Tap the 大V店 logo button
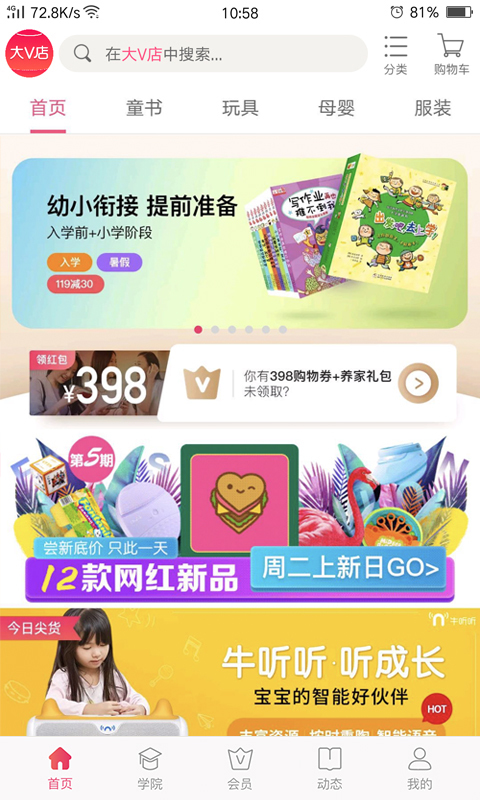This screenshot has width=480, height=800. click(x=29, y=53)
